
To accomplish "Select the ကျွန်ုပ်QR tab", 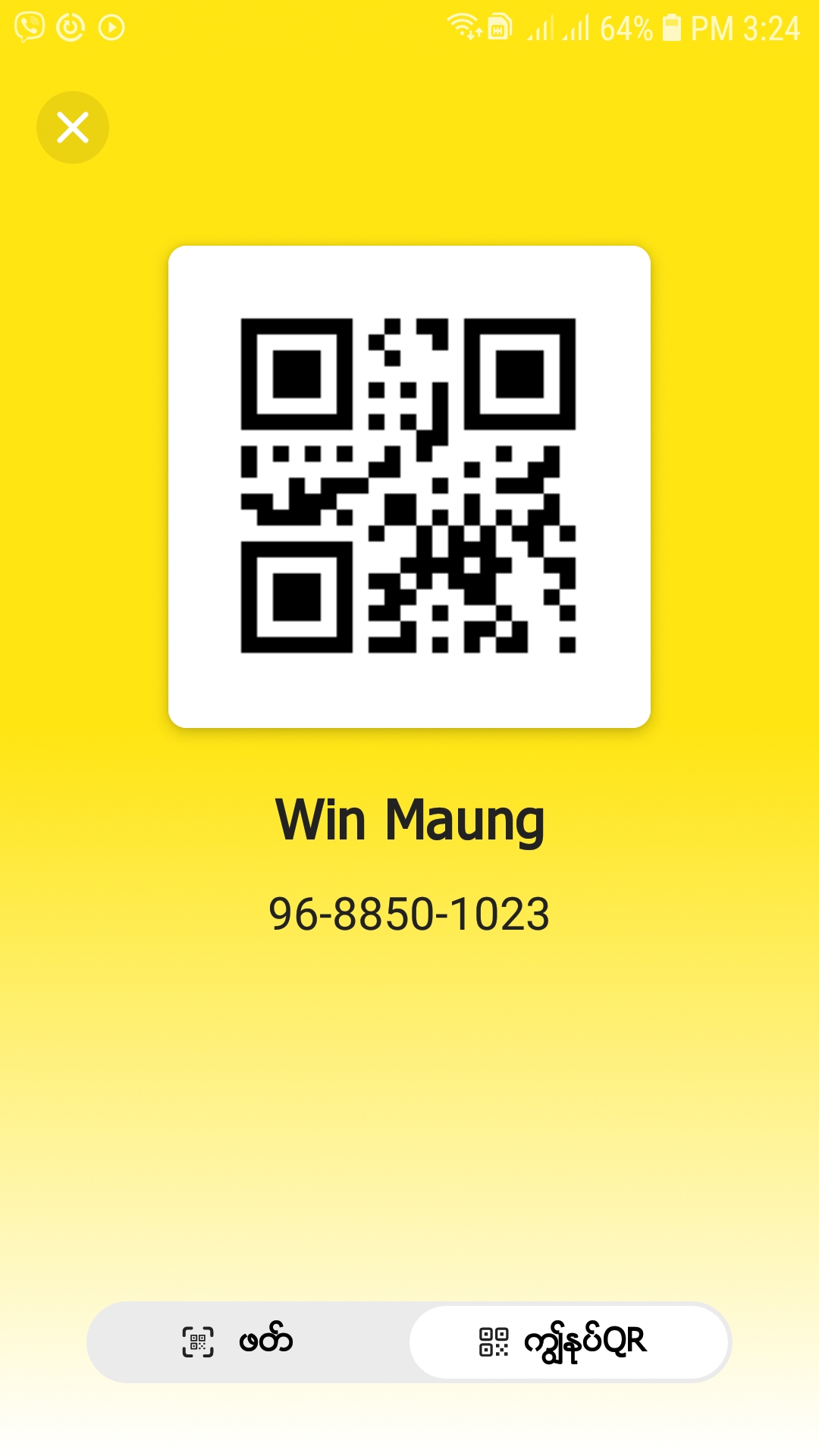I will pyautogui.click(x=569, y=1341).
